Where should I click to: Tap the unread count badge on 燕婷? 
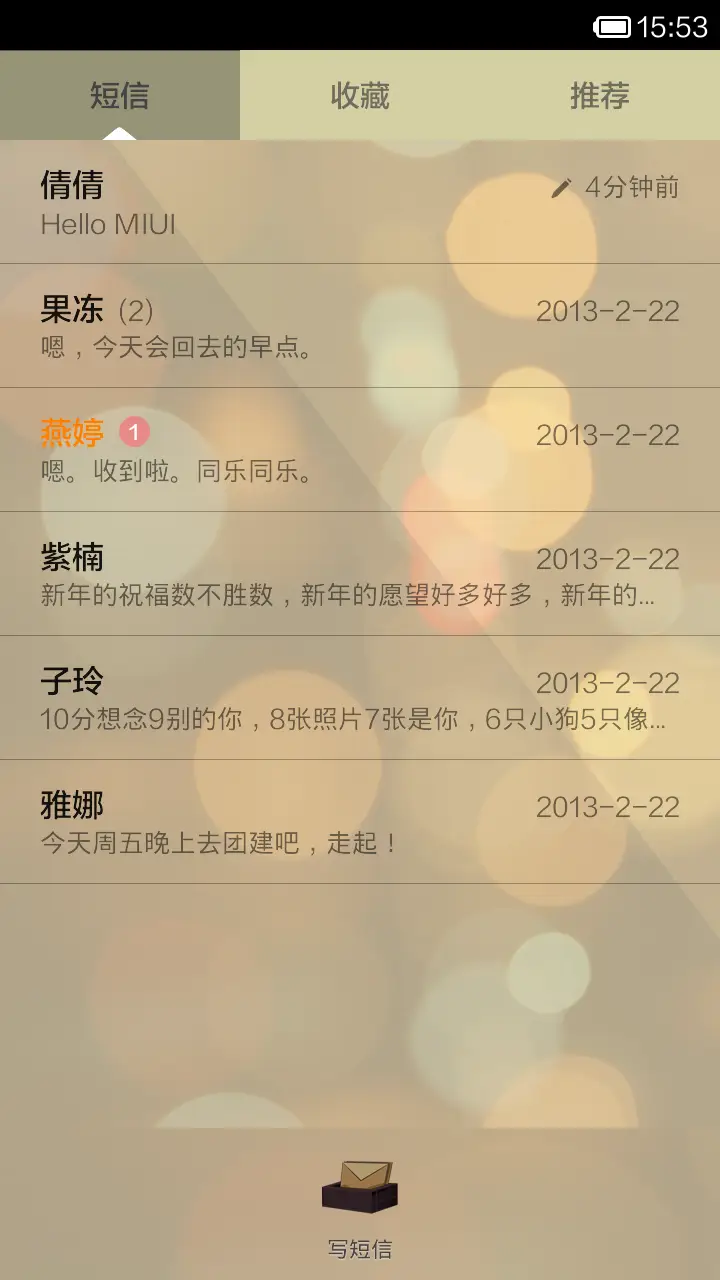135,431
